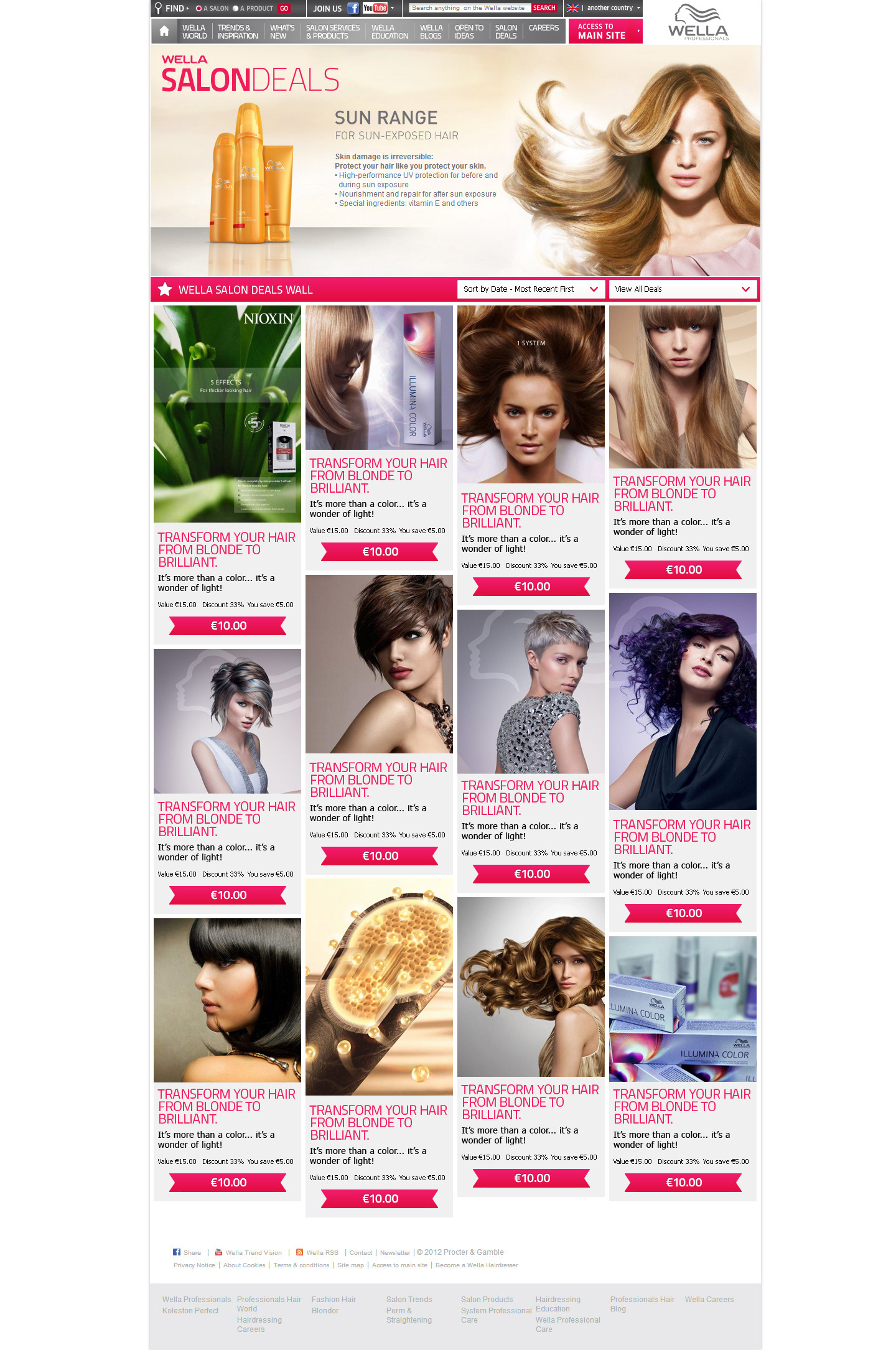Open Wella Facebook page icon
896x1350 pixels.
[x=353, y=8]
